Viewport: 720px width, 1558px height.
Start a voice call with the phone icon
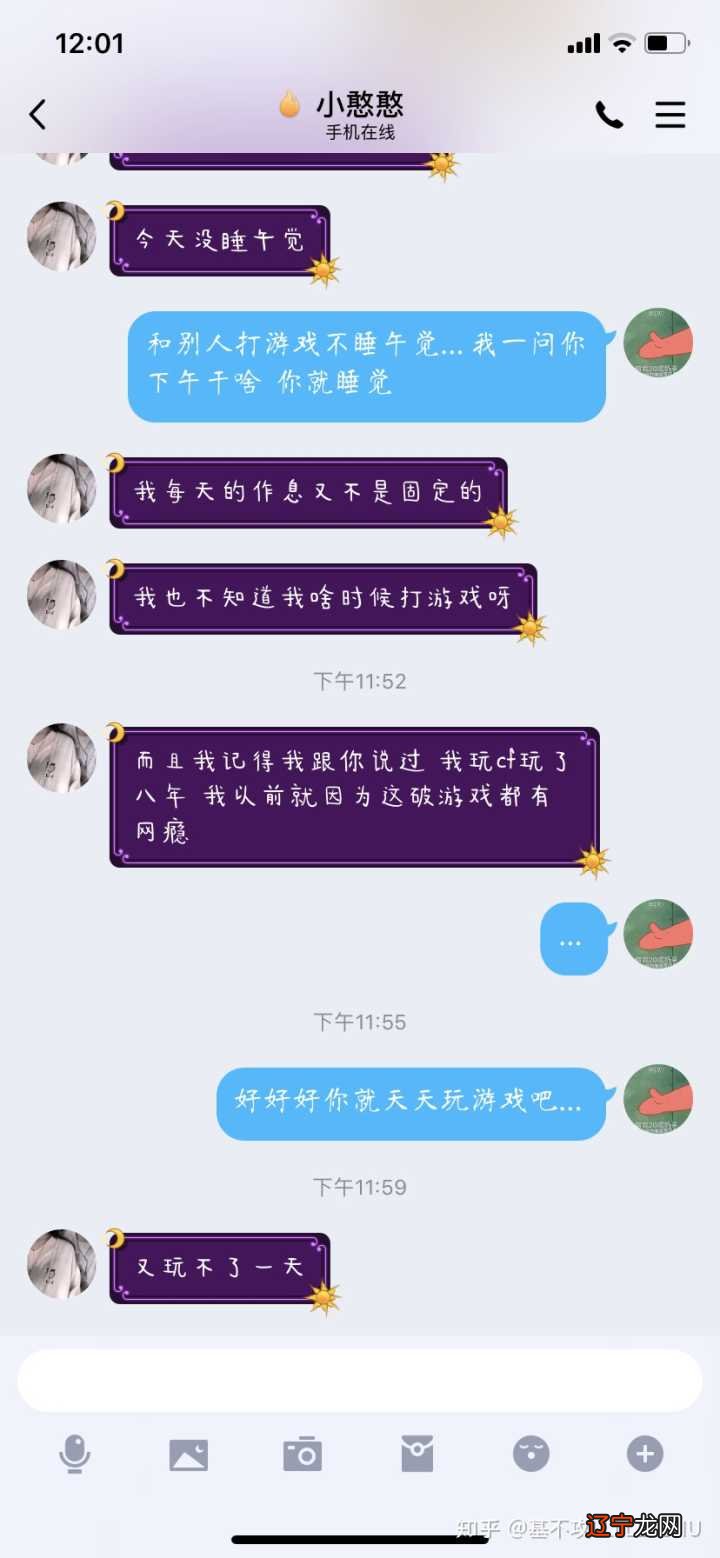609,114
